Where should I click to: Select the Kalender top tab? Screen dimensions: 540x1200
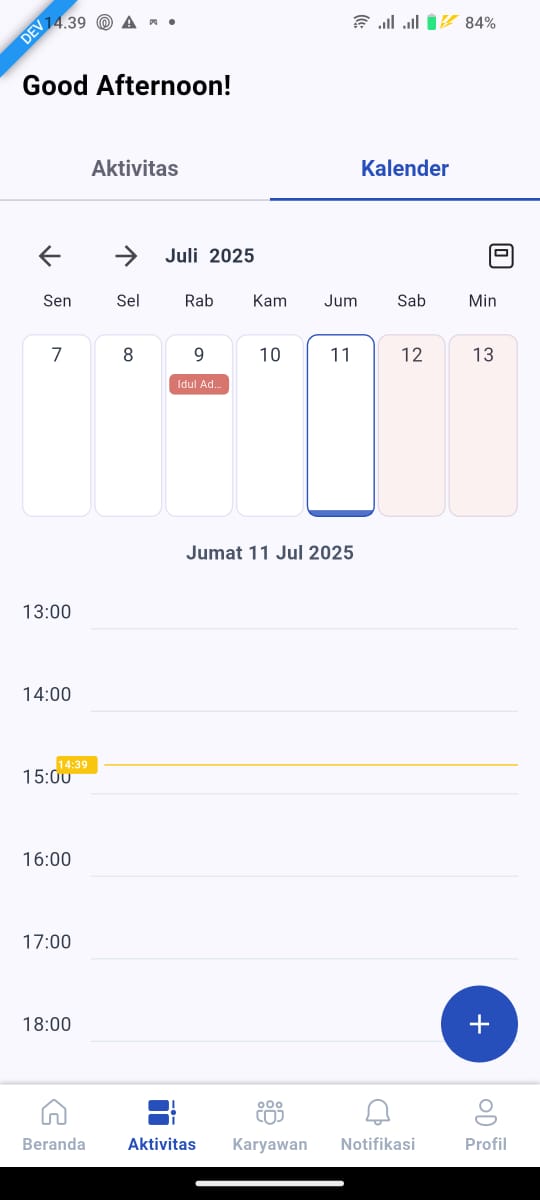tap(405, 168)
